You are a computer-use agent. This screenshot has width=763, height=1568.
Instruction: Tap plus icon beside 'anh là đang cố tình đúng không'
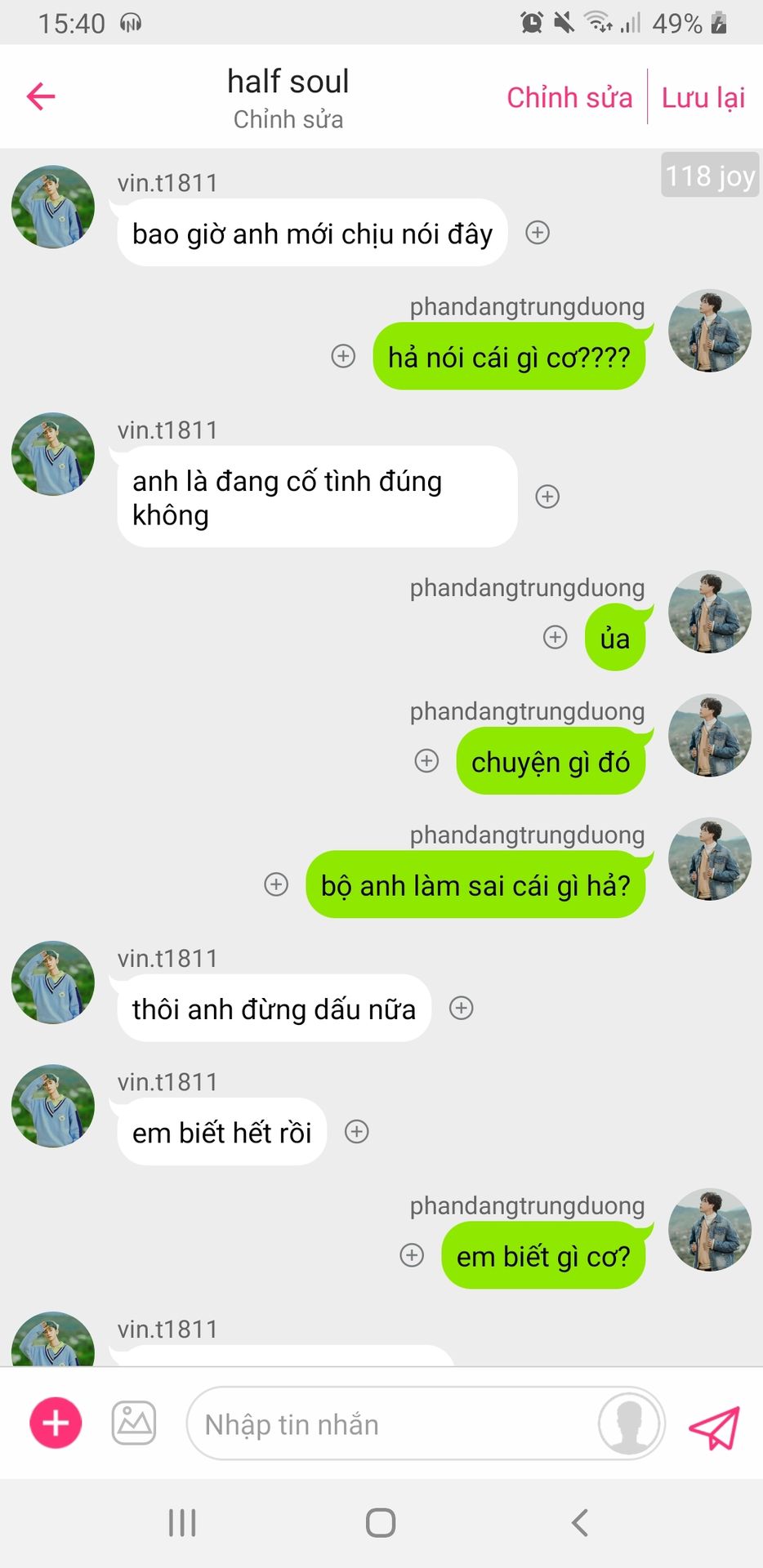pyautogui.click(x=547, y=497)
